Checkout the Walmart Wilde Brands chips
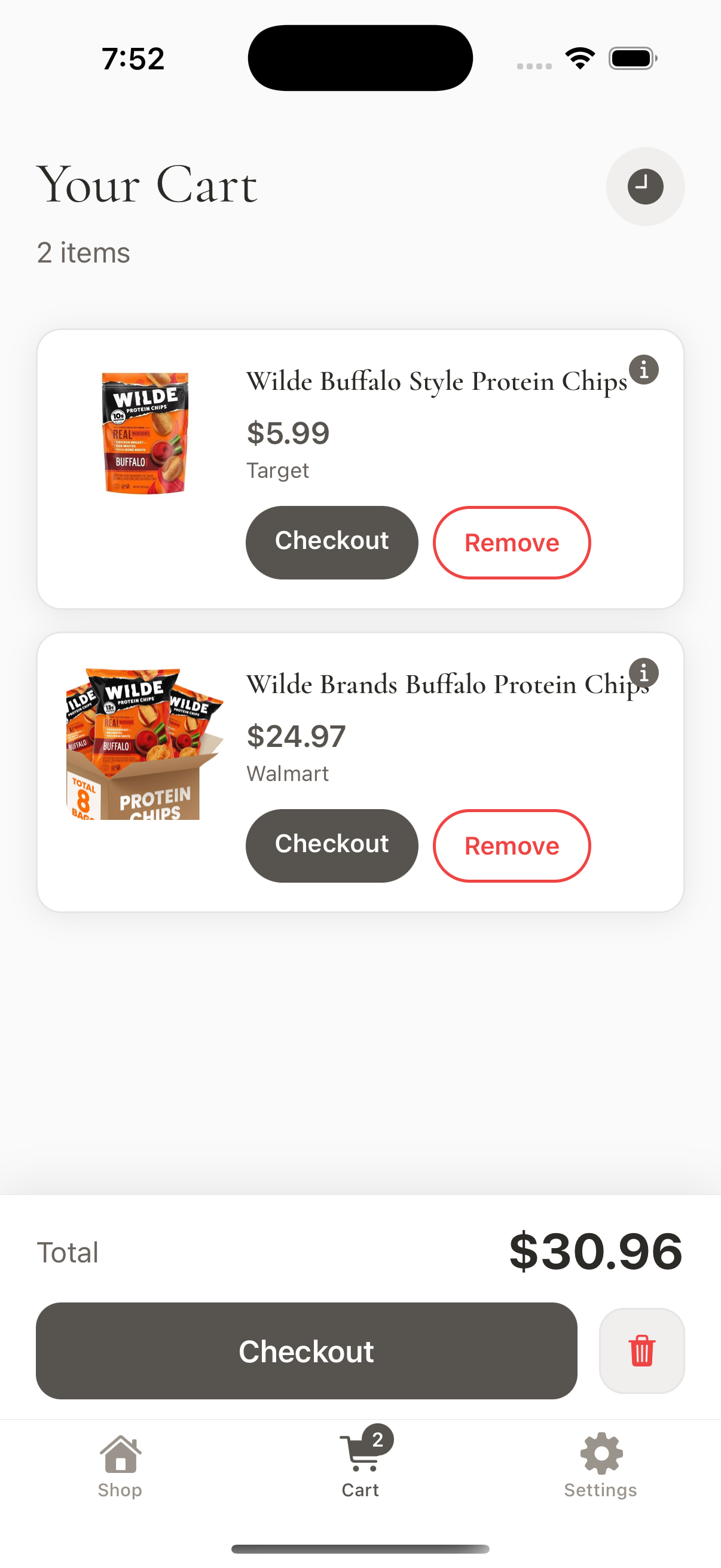 332,845
